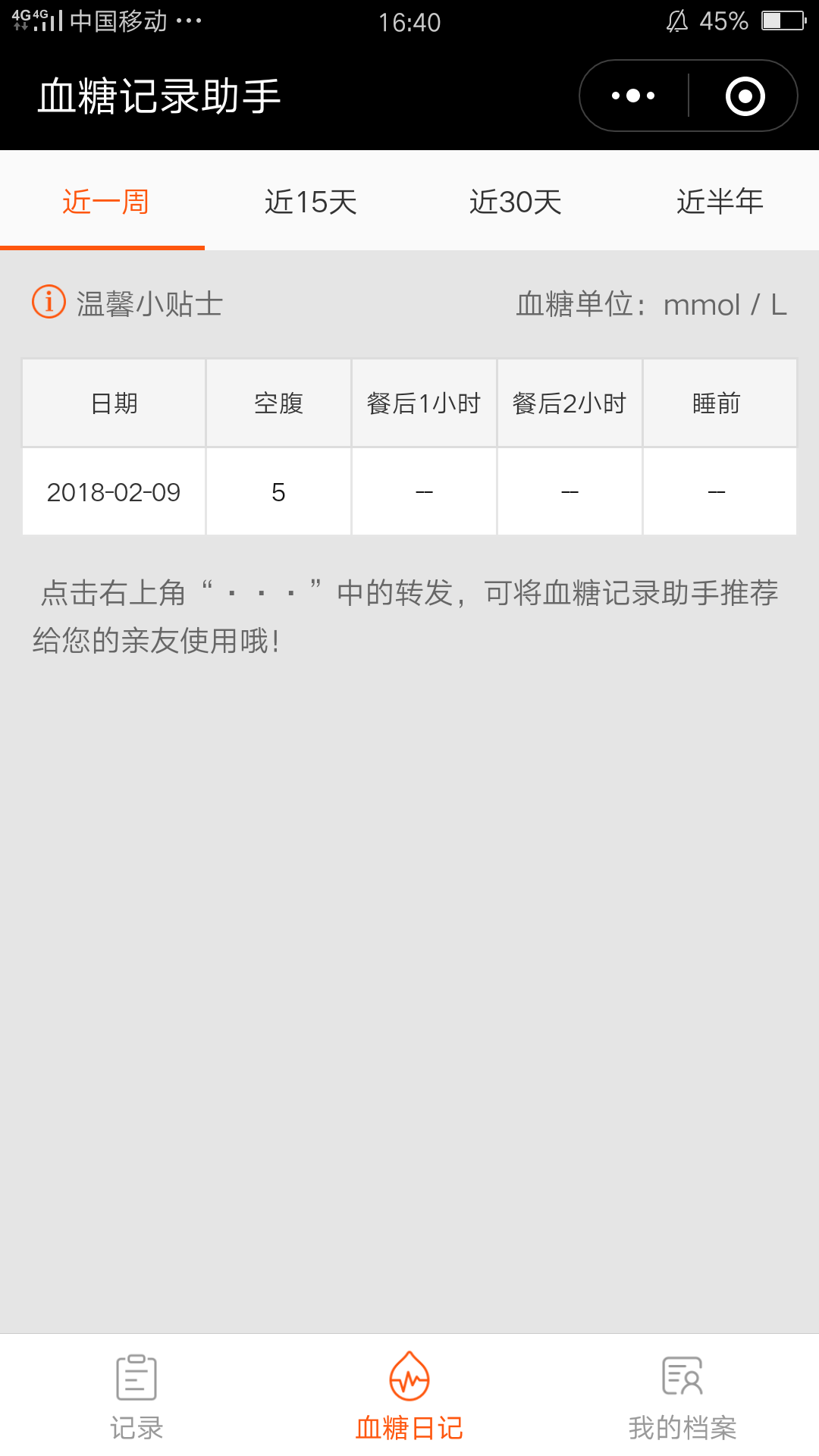Screen dimensions: 819x1456
Task: Select the 近一周 tab
Action: tap(105, 202)
